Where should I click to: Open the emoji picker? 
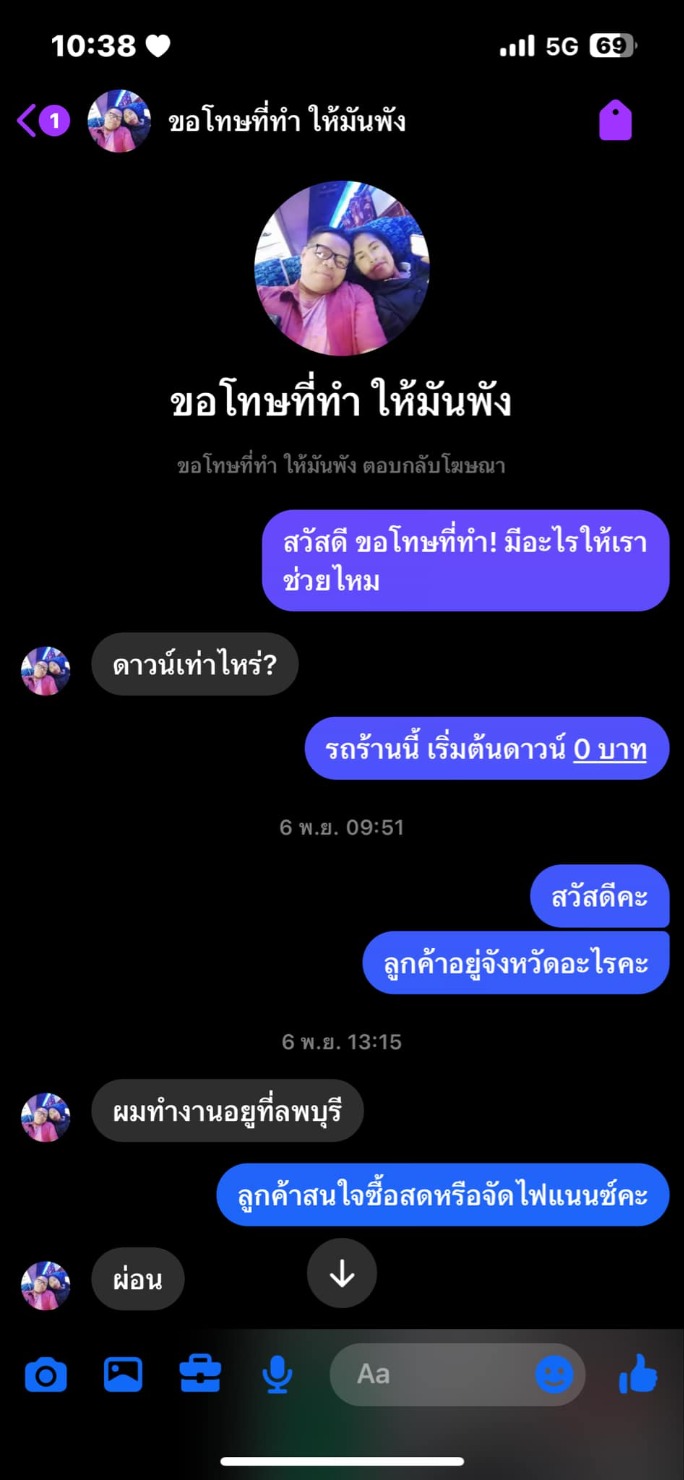554,1374
